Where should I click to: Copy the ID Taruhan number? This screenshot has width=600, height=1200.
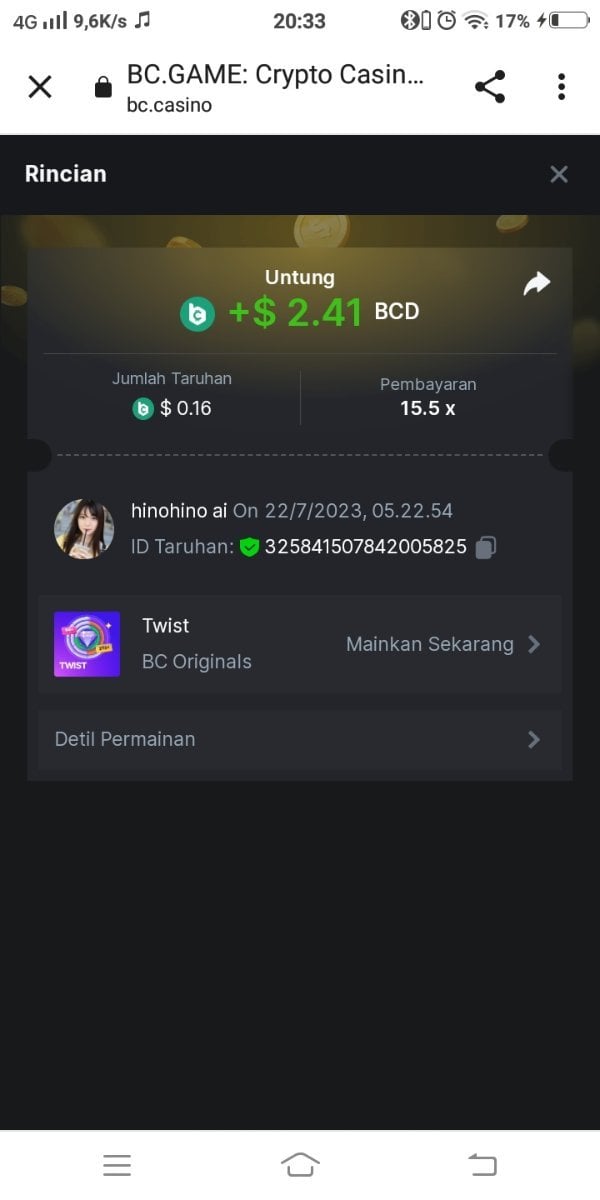(x=487, y=547)
